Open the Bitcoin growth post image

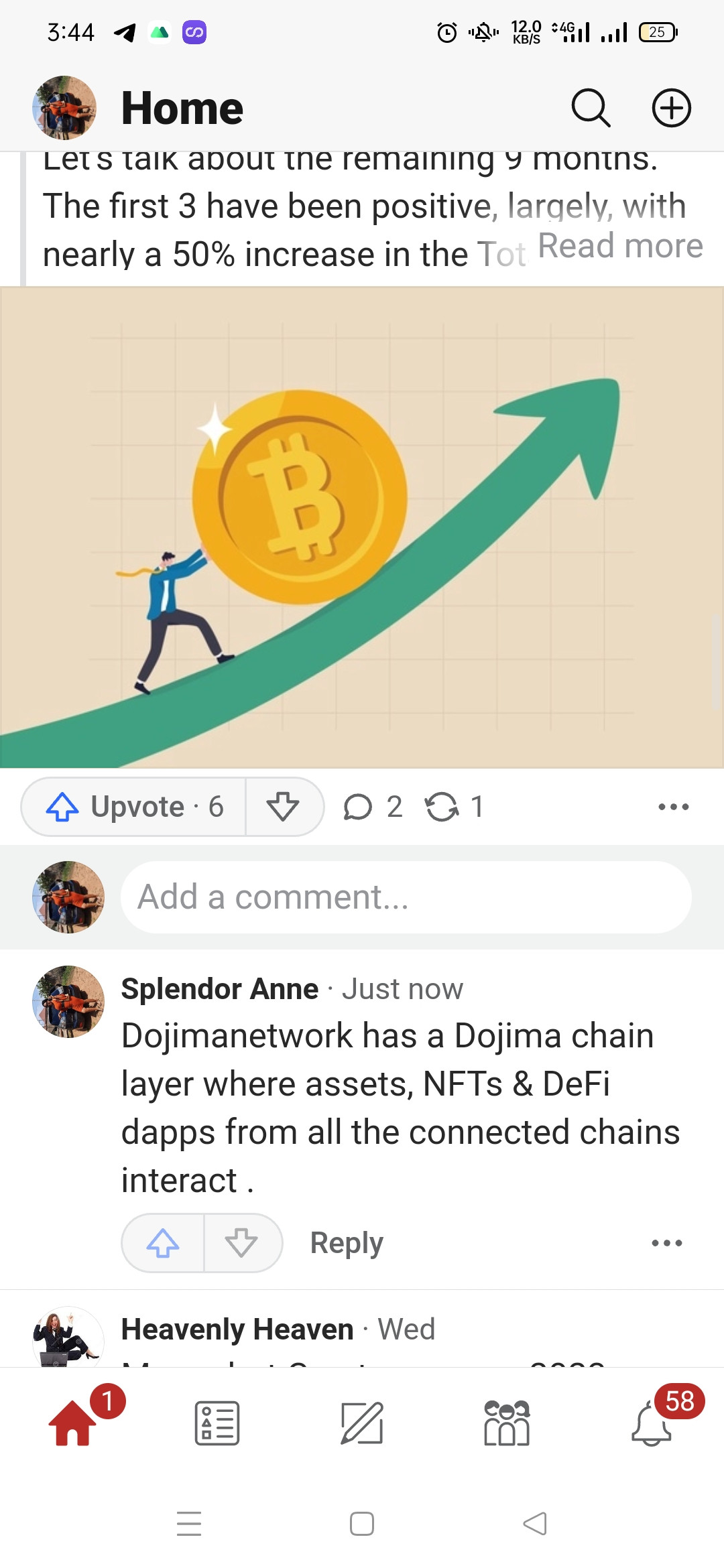[x=362, y=527]
